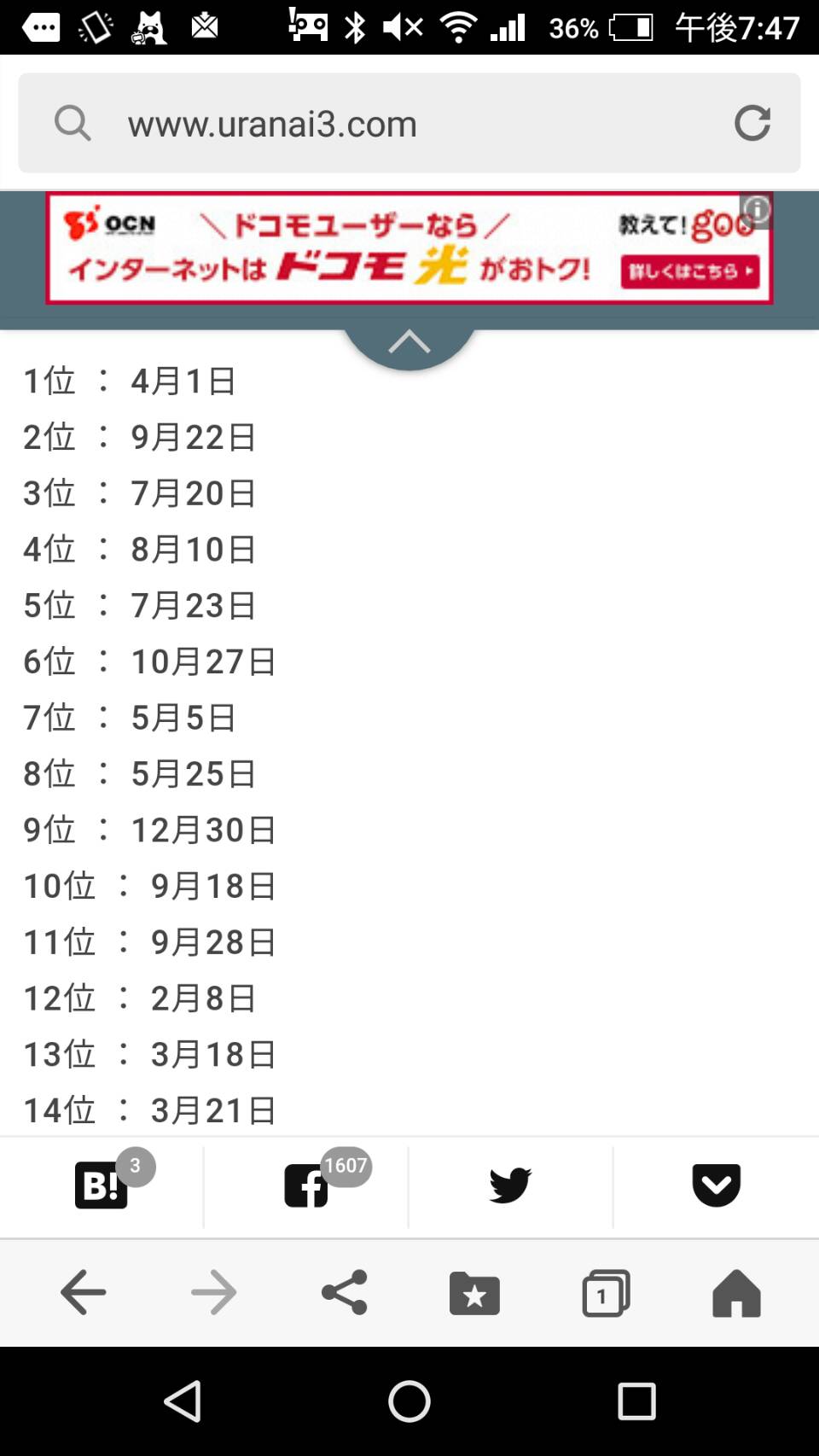
Task: Tap the system back button
Action: click(x=183, y=1401)
